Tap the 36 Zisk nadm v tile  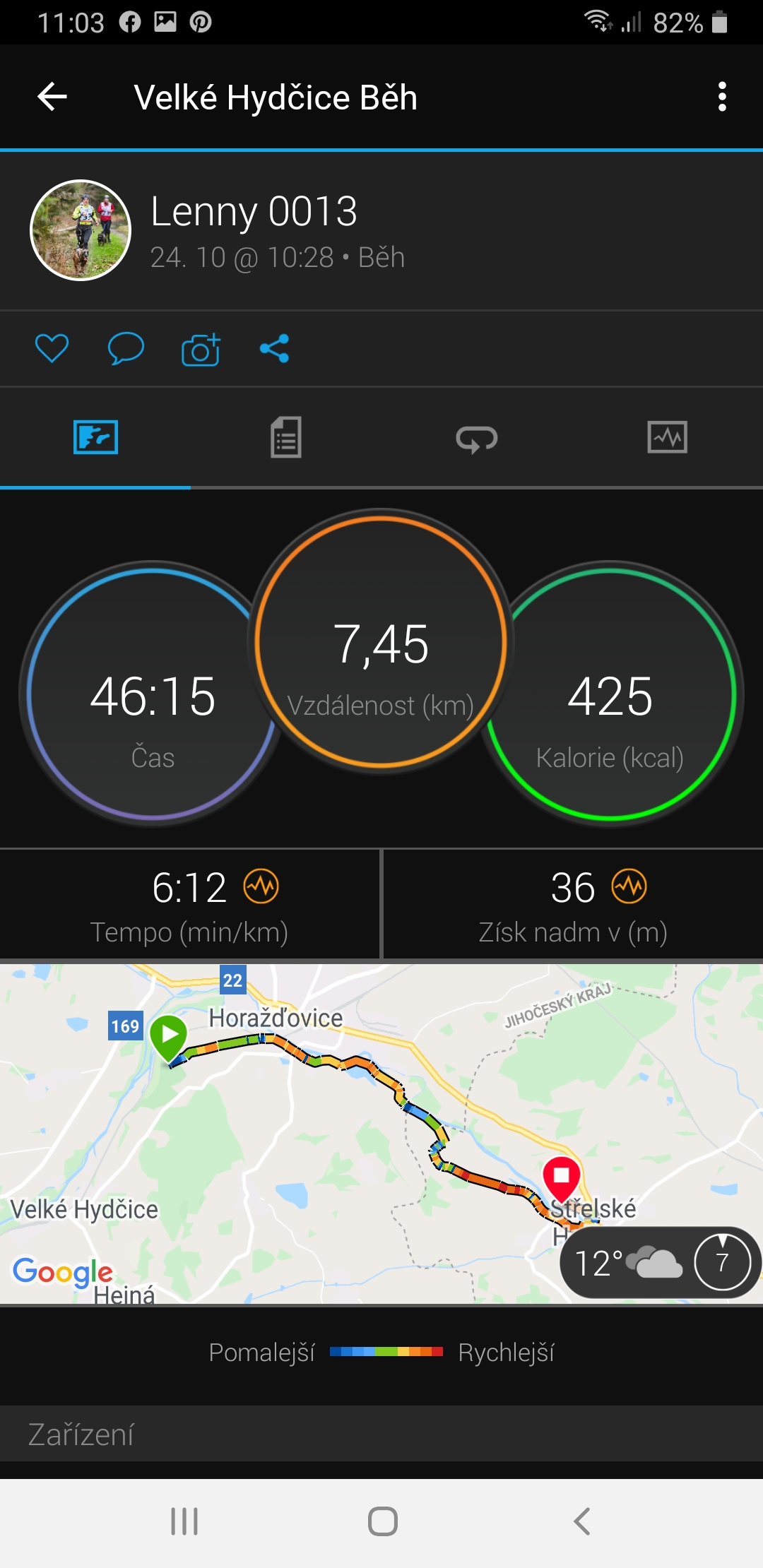573,905
